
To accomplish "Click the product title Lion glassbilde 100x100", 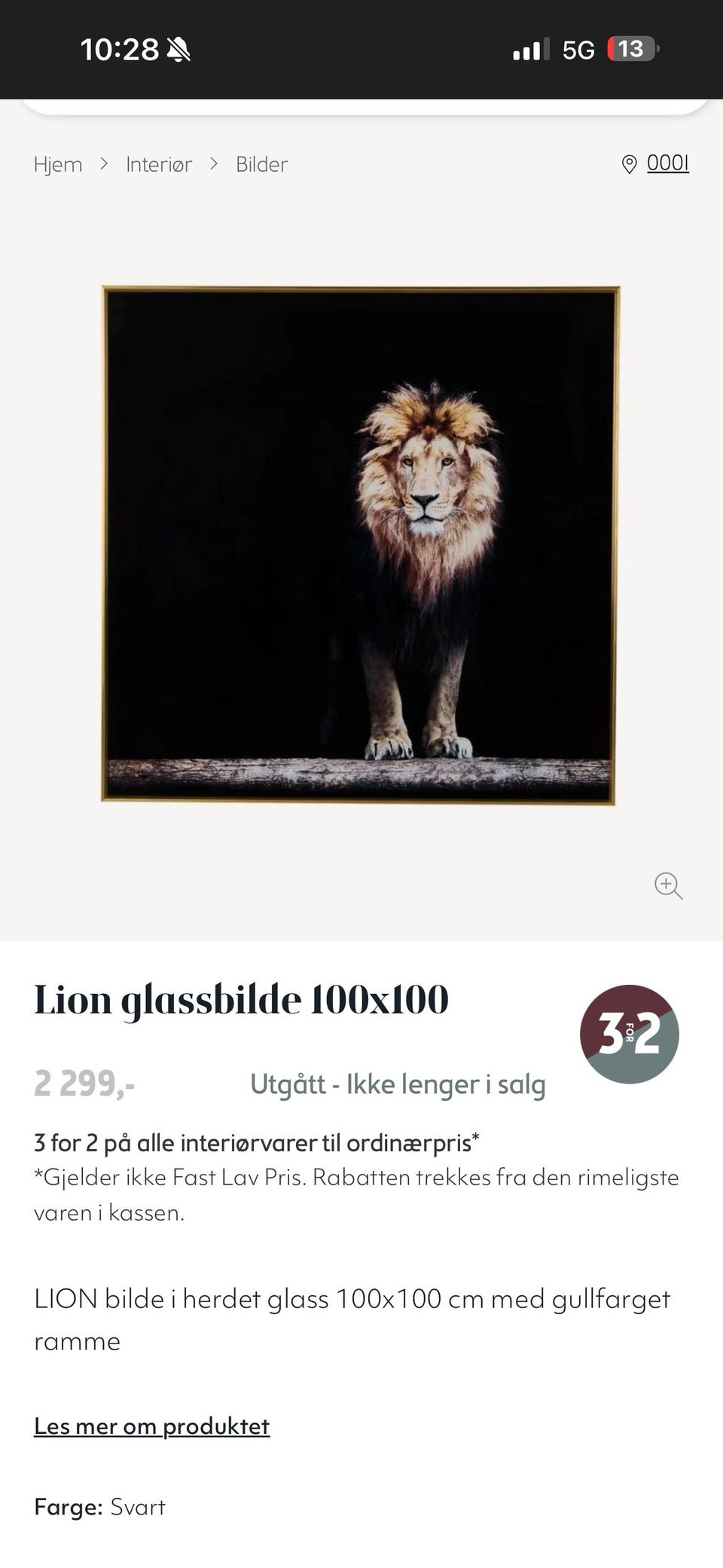I will [241, 1001].
